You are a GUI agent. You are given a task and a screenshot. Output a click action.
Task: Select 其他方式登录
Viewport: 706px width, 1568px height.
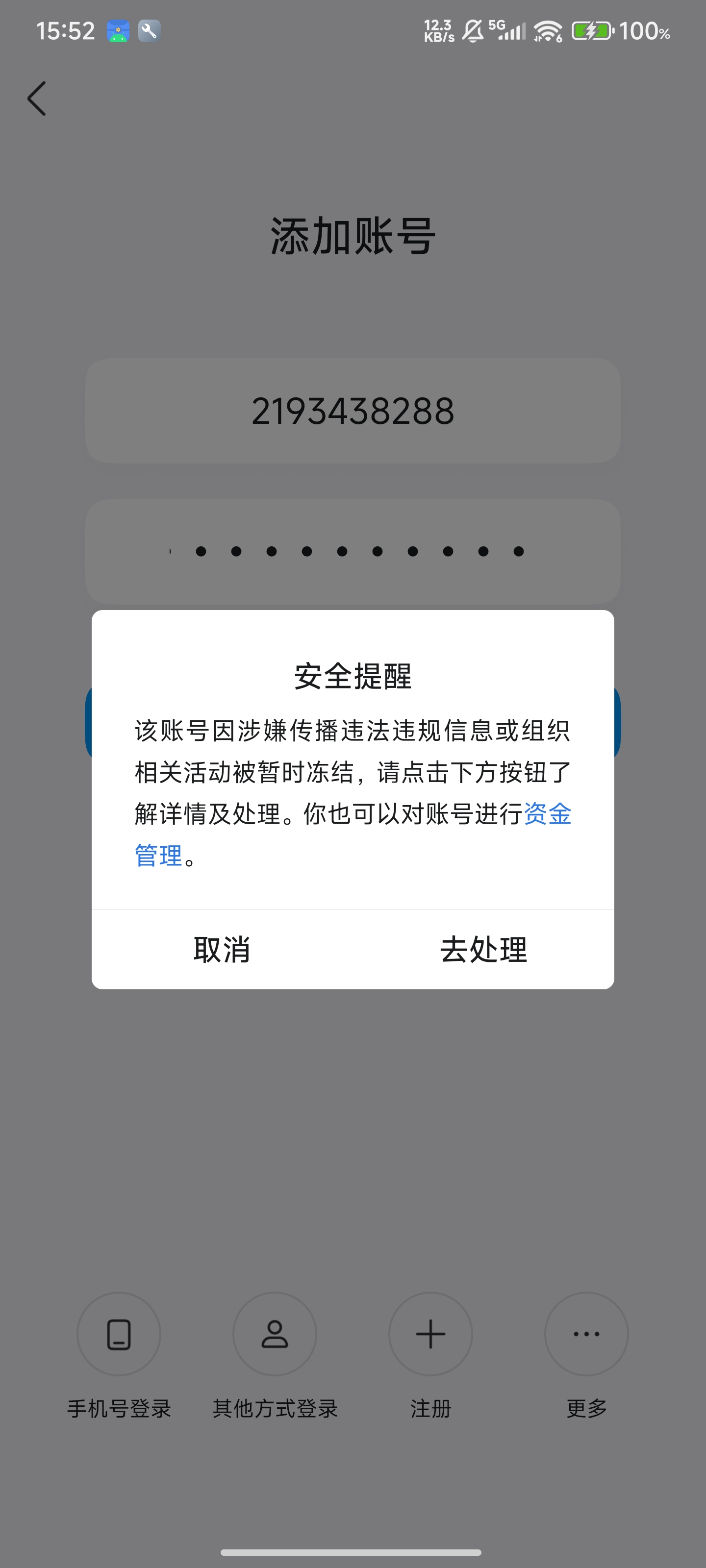(x=275, y=1334)
